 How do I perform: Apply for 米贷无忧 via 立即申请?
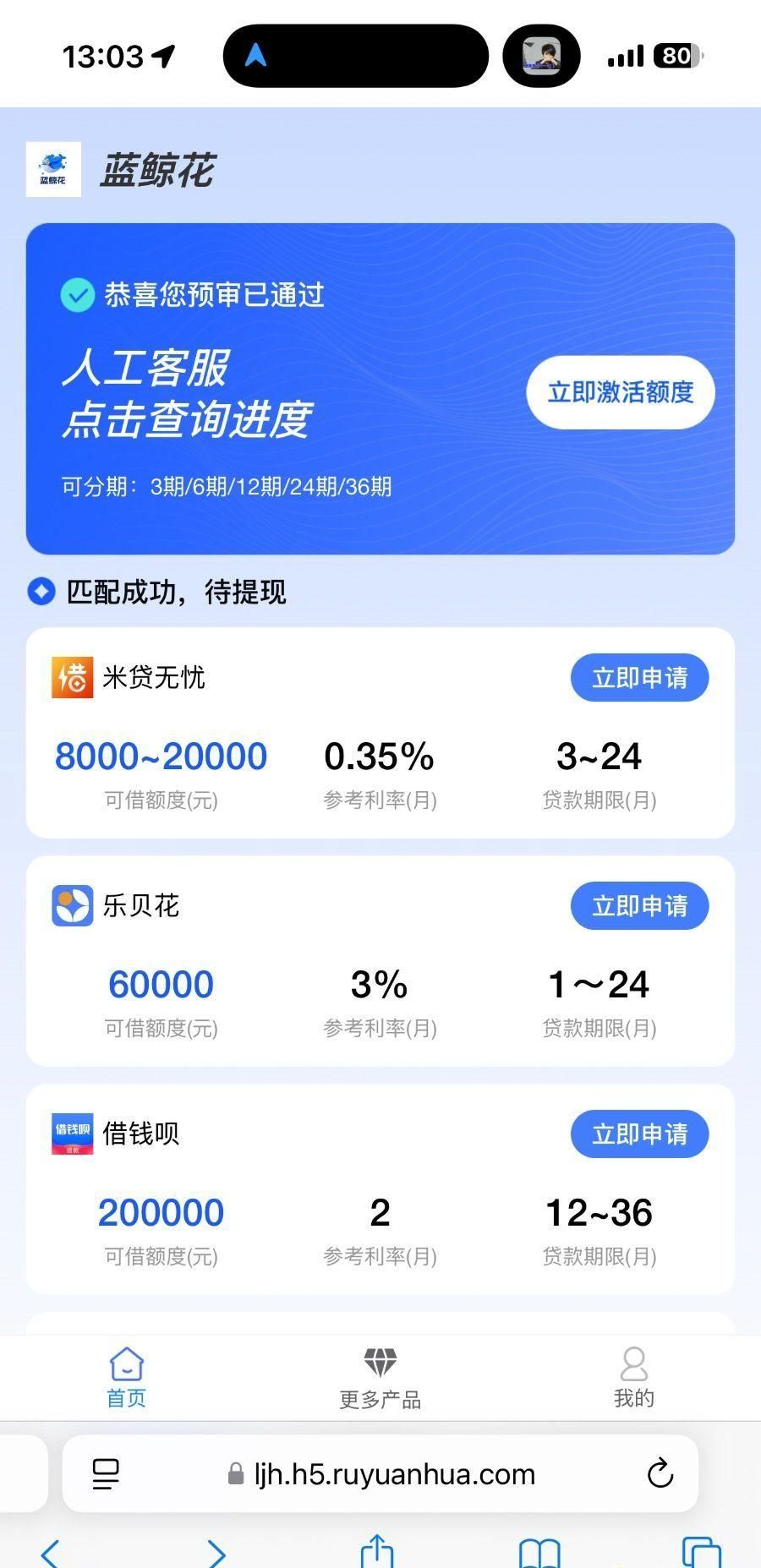(x=639, y=678)
